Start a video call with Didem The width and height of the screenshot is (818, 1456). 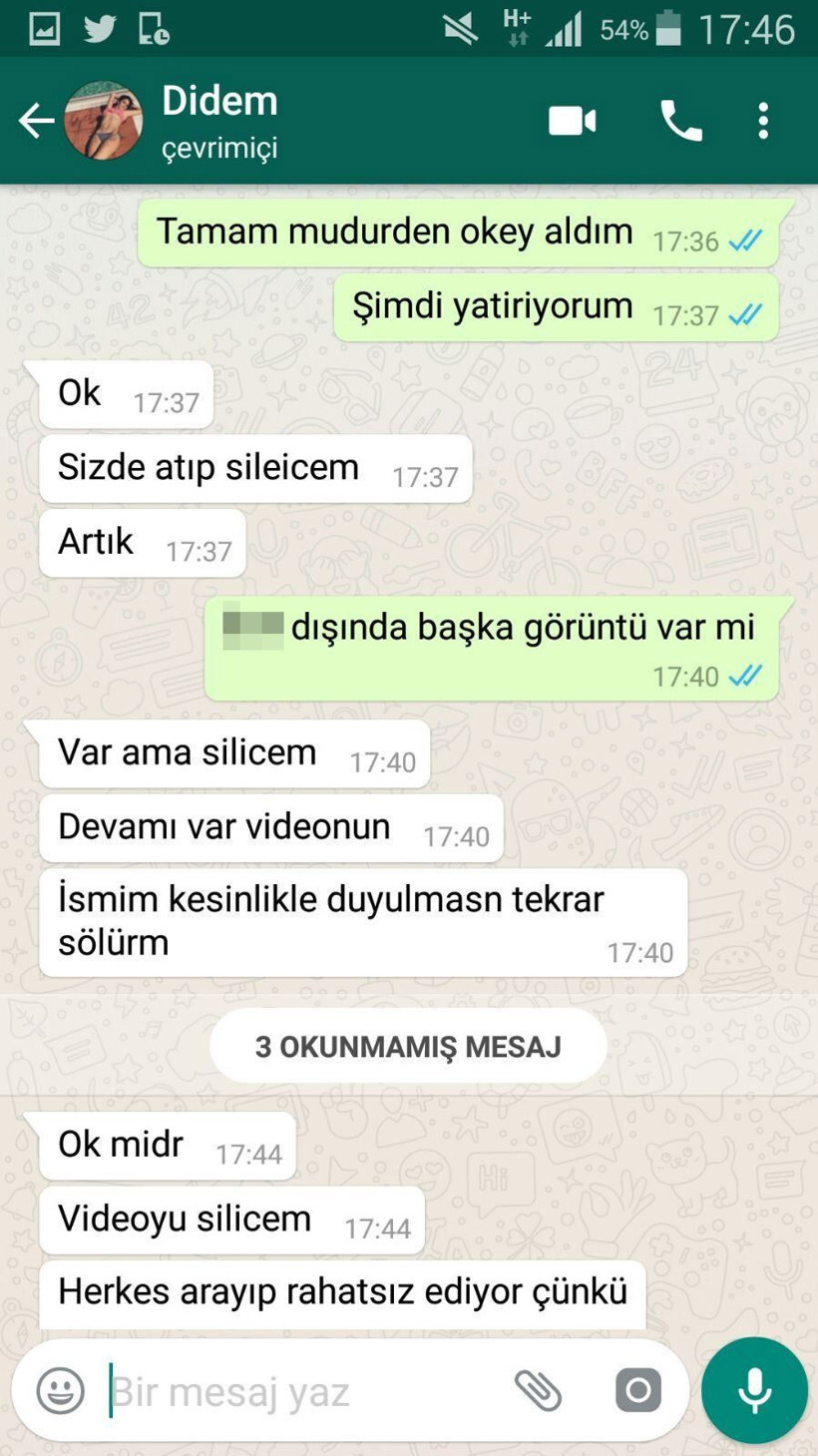click(572, 120)
